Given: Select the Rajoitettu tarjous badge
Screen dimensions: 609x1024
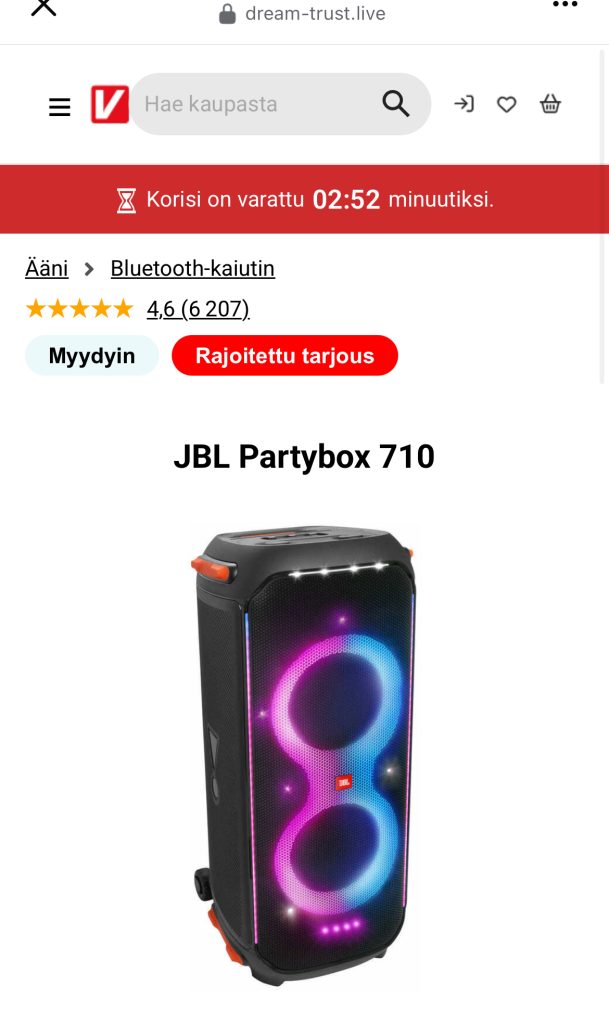Looking at the screenshot, I should [x=285, y=356].
